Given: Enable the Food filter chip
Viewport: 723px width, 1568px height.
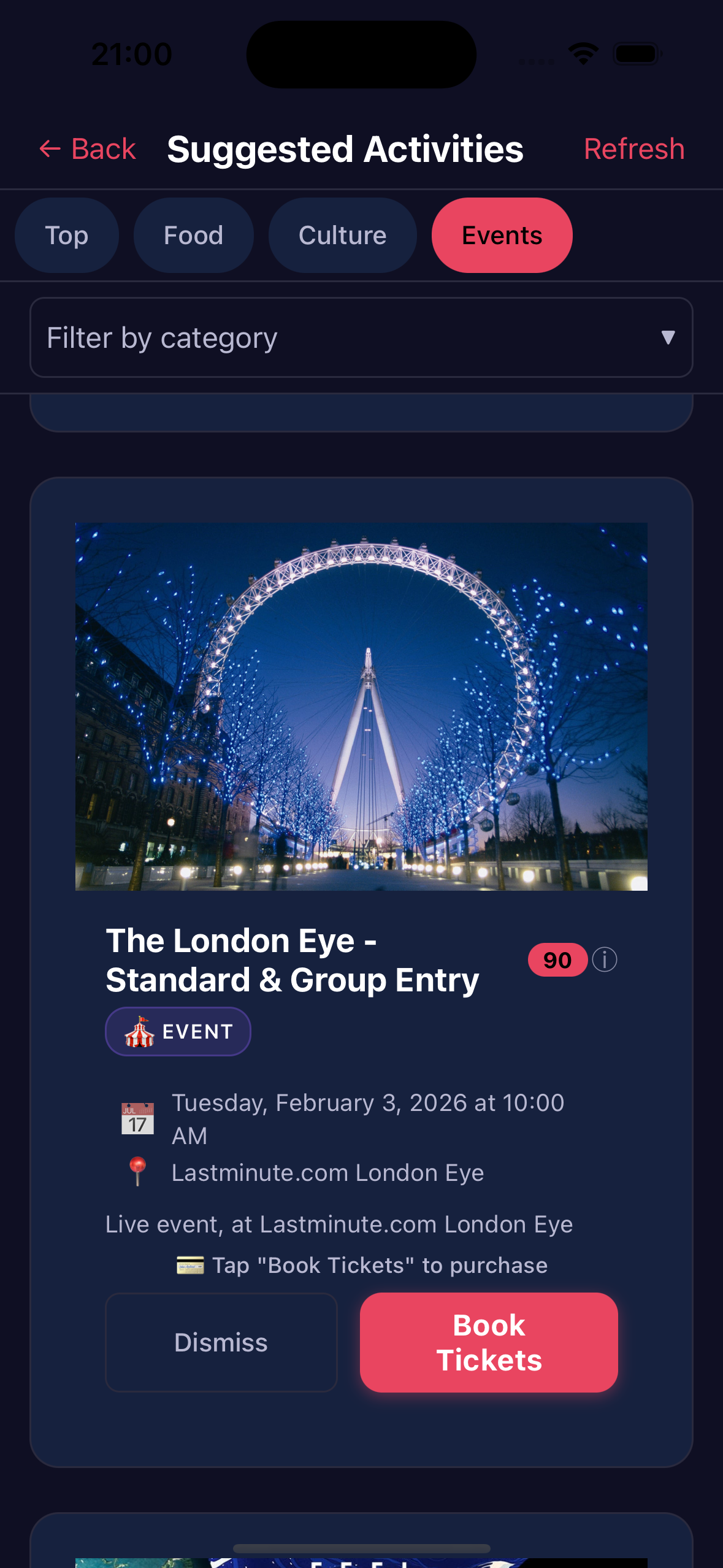Looking at the screenshot, I should tap(193, 234).
